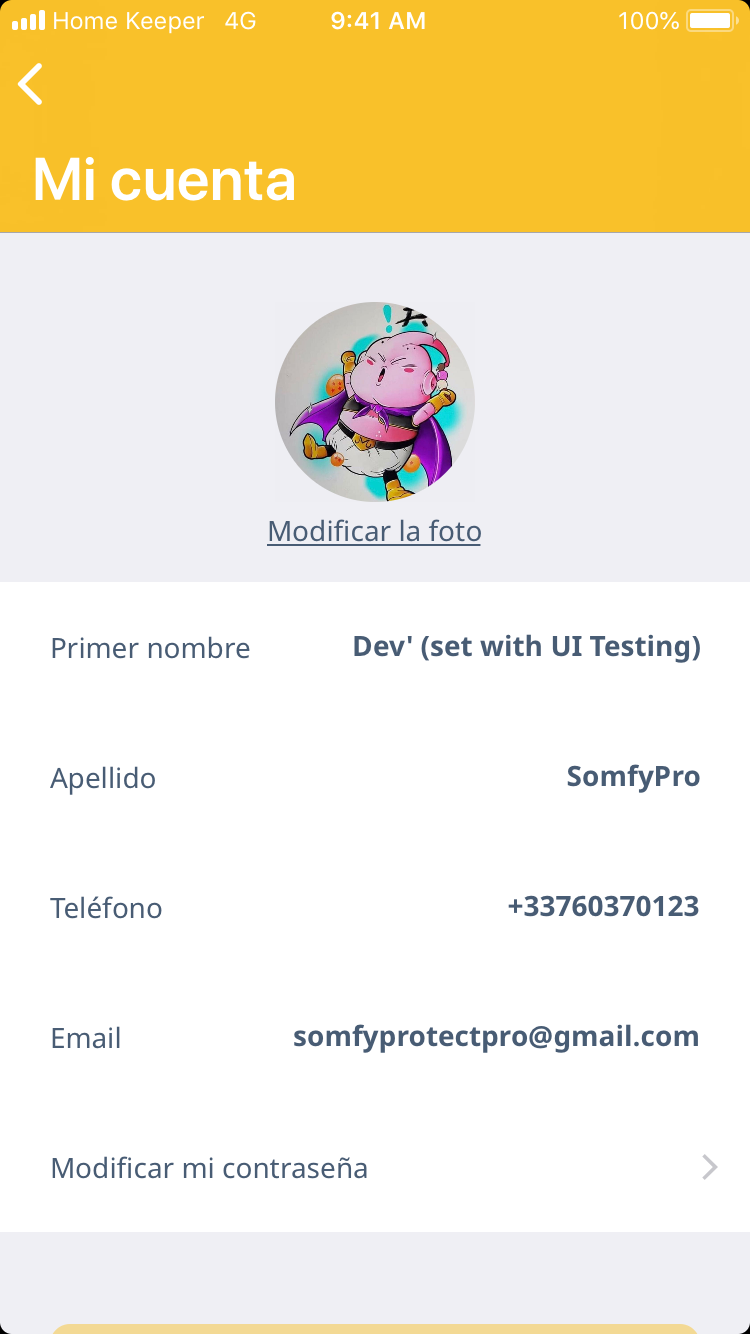Edit the Email address field
750x1334 pixels.
(x=496, y=1037)
